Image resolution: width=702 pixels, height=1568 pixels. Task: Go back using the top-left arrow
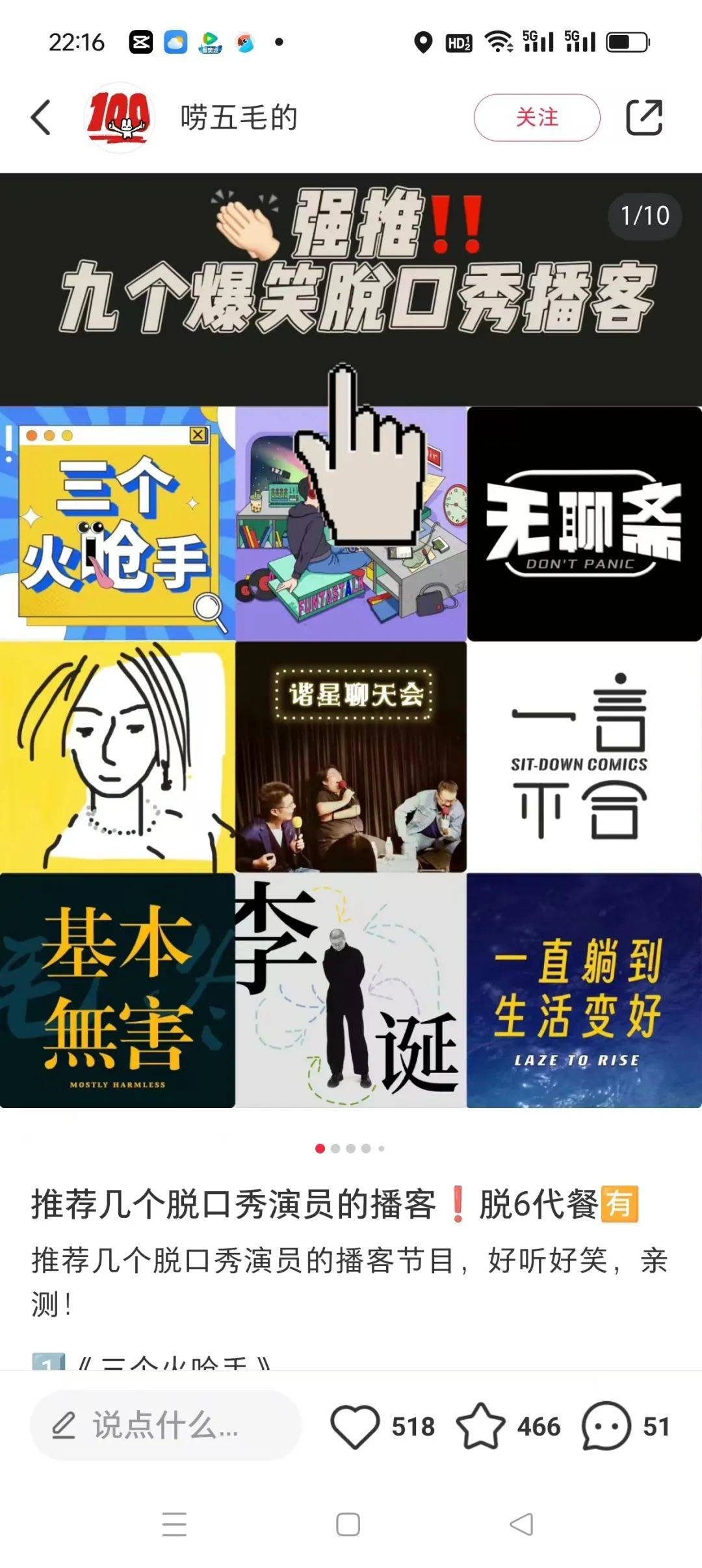coord(41,118)
